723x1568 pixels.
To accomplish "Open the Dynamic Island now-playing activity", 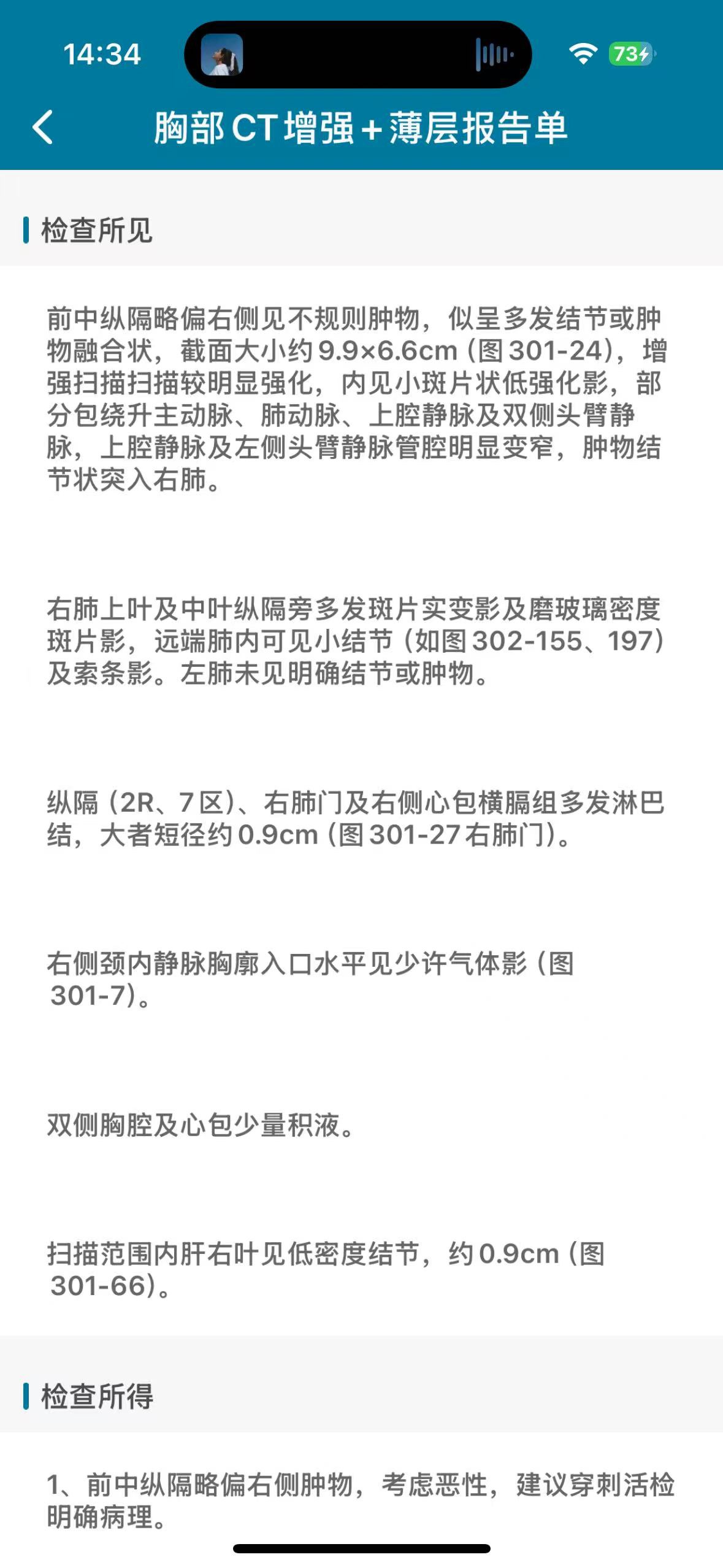I will (358, 55).
